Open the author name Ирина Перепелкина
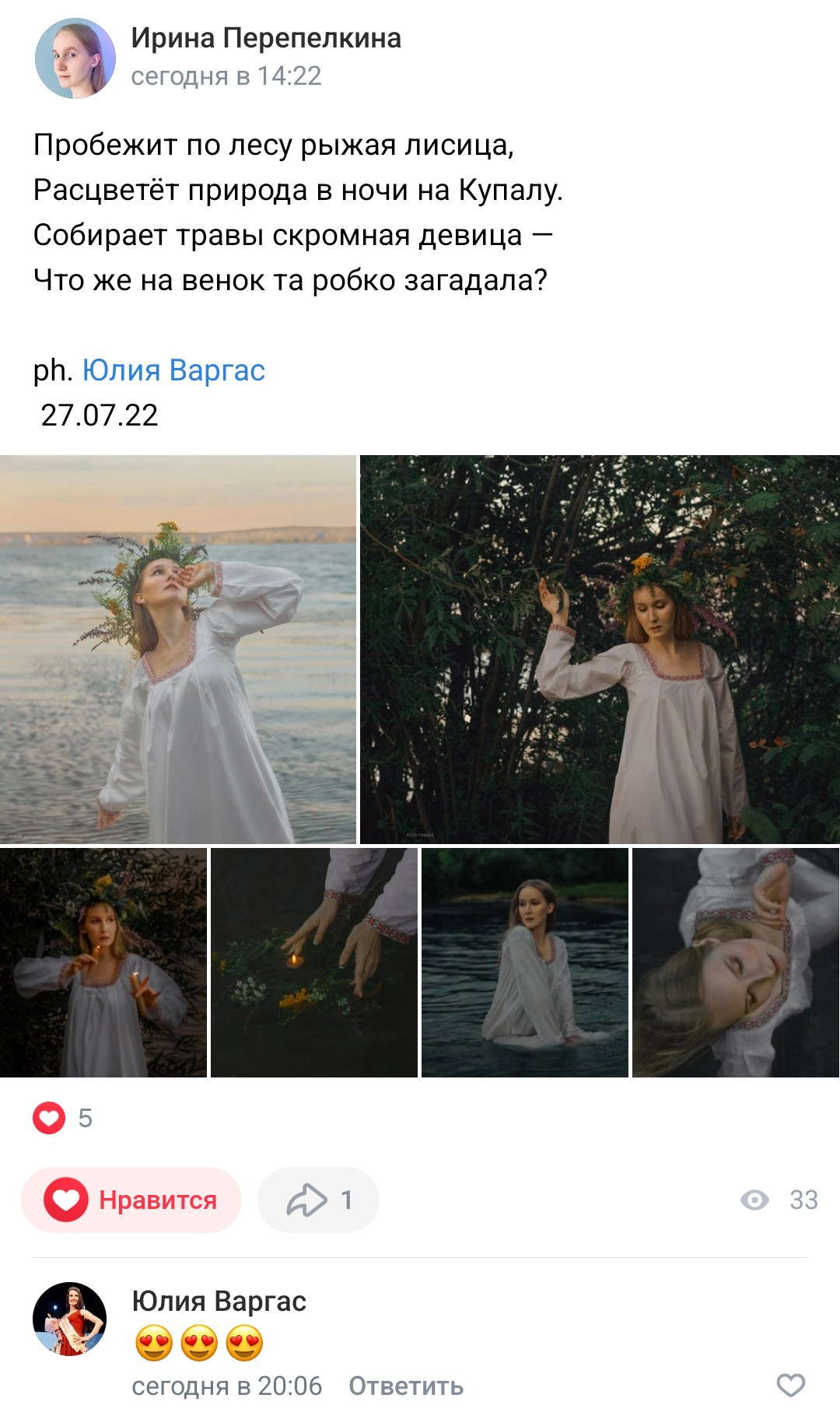The height and width of the screenshot is (1419, 840). [x=266, y=38]
